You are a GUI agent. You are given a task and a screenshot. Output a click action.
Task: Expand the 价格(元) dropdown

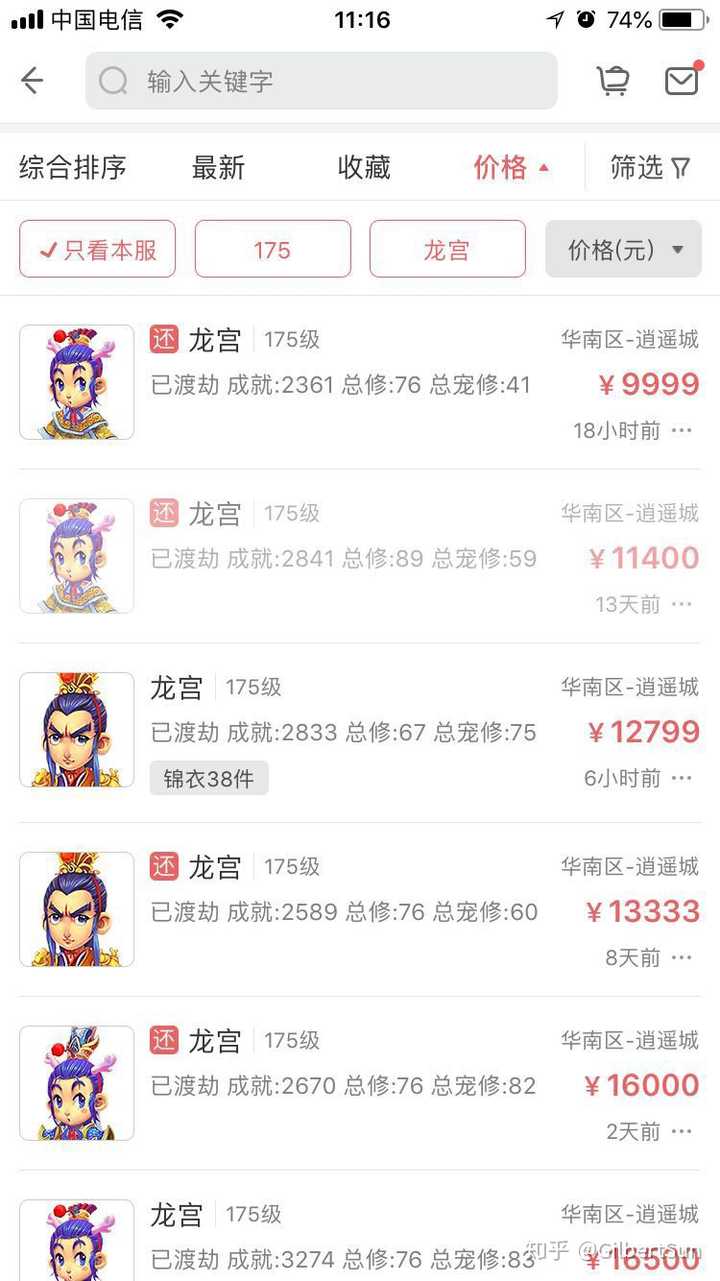click(x=624, y=249)
